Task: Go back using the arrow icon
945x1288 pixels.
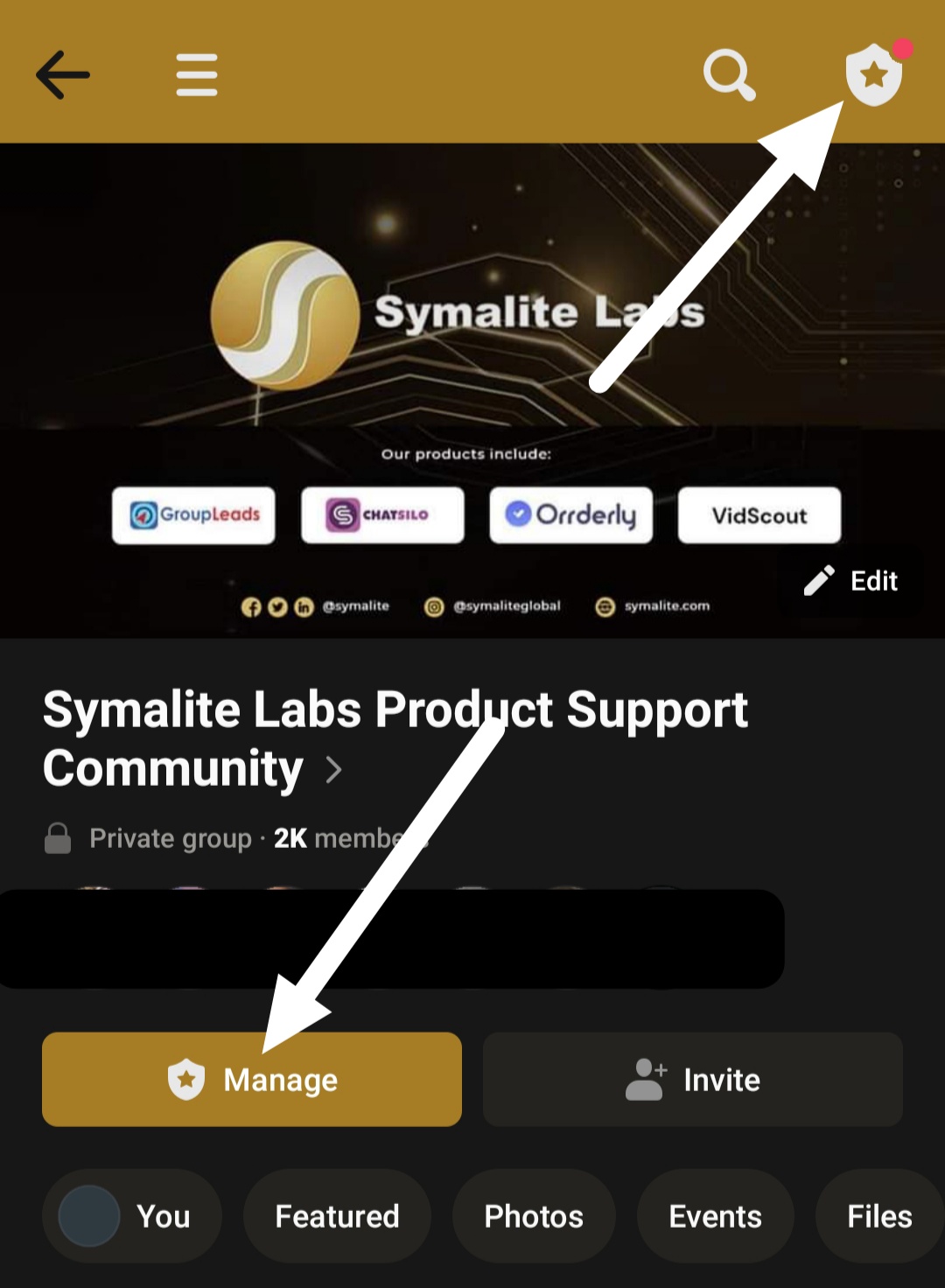Action: [x=63, y=74]
